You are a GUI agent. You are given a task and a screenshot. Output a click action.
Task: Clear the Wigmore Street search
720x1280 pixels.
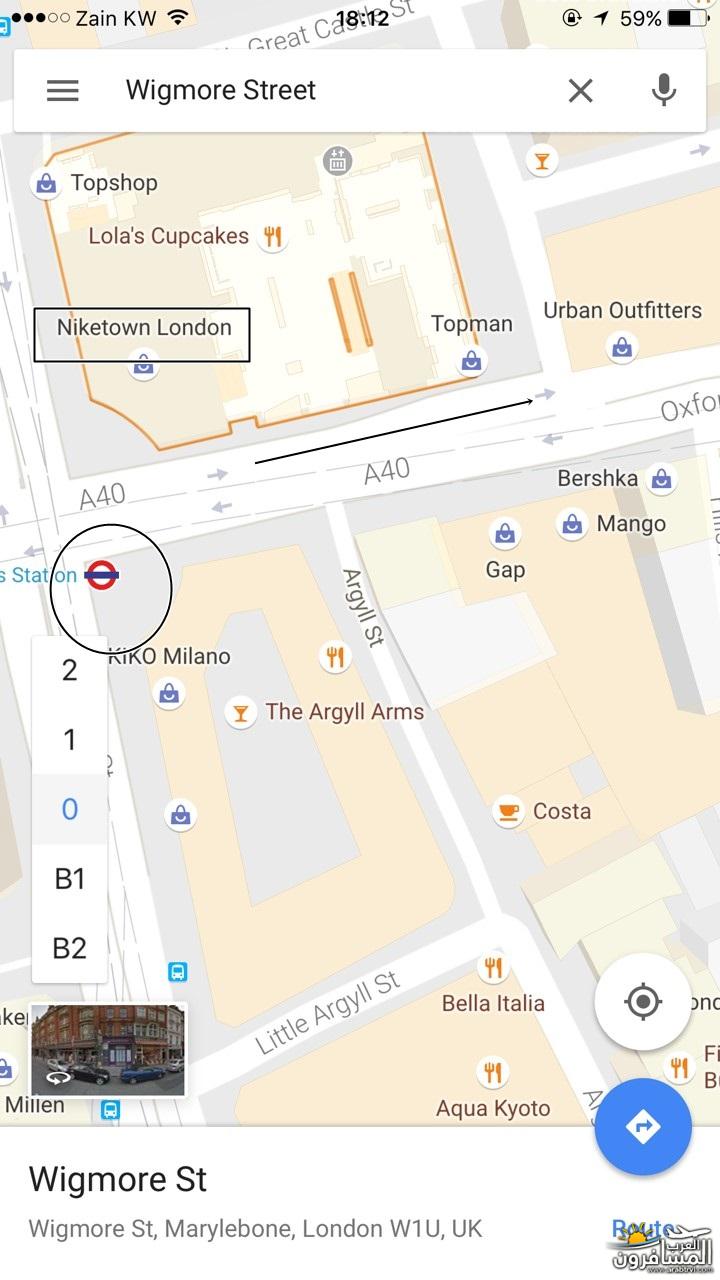click(x=580, y=91)
